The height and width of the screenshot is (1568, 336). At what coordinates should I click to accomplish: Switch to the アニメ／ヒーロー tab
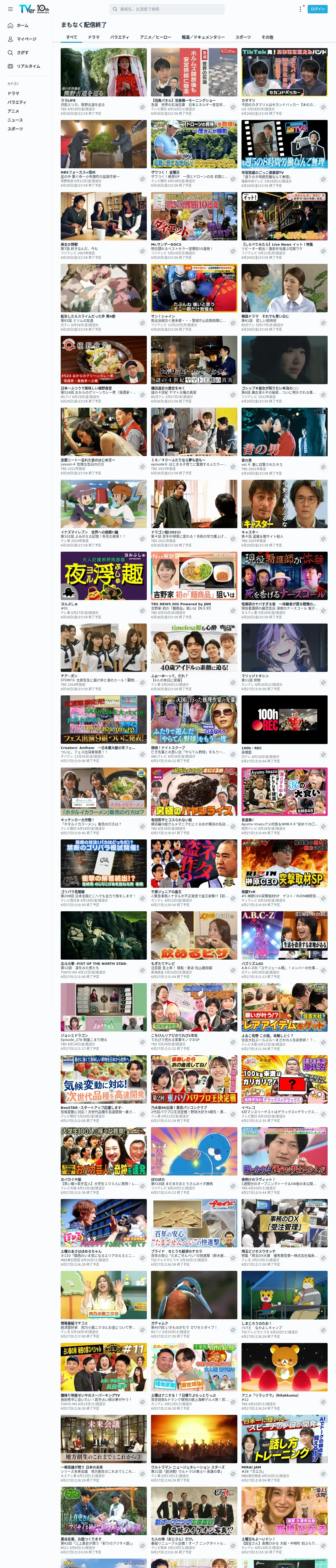(155, 37)
